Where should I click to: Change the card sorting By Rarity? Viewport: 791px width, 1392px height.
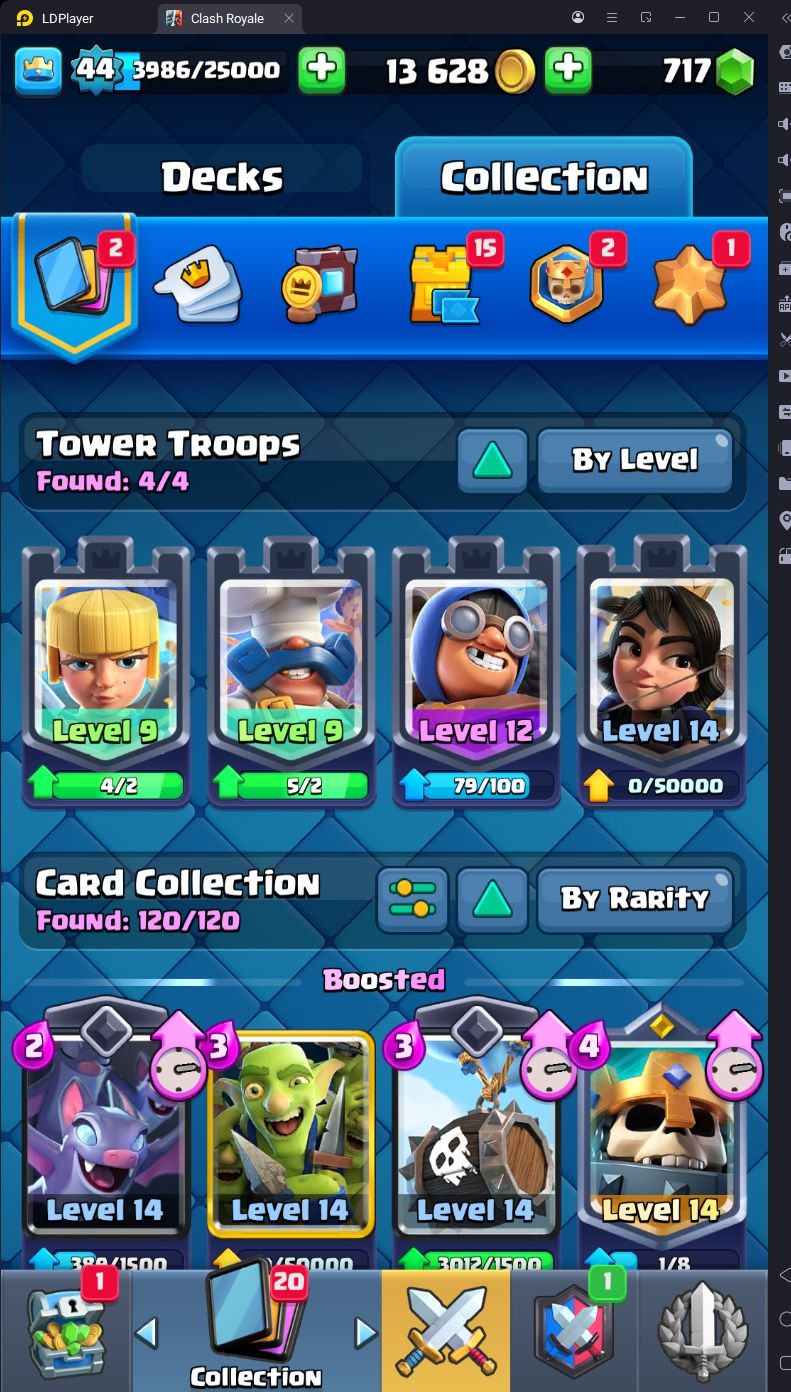(x=635, y=898)
